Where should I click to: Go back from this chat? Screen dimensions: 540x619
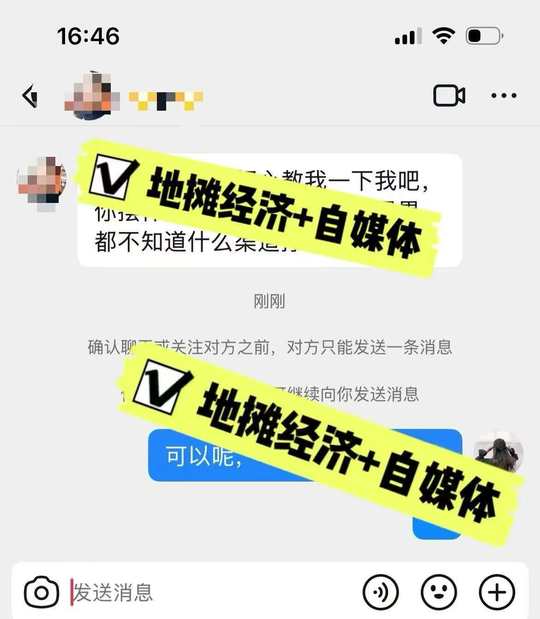tap(30, 96)
